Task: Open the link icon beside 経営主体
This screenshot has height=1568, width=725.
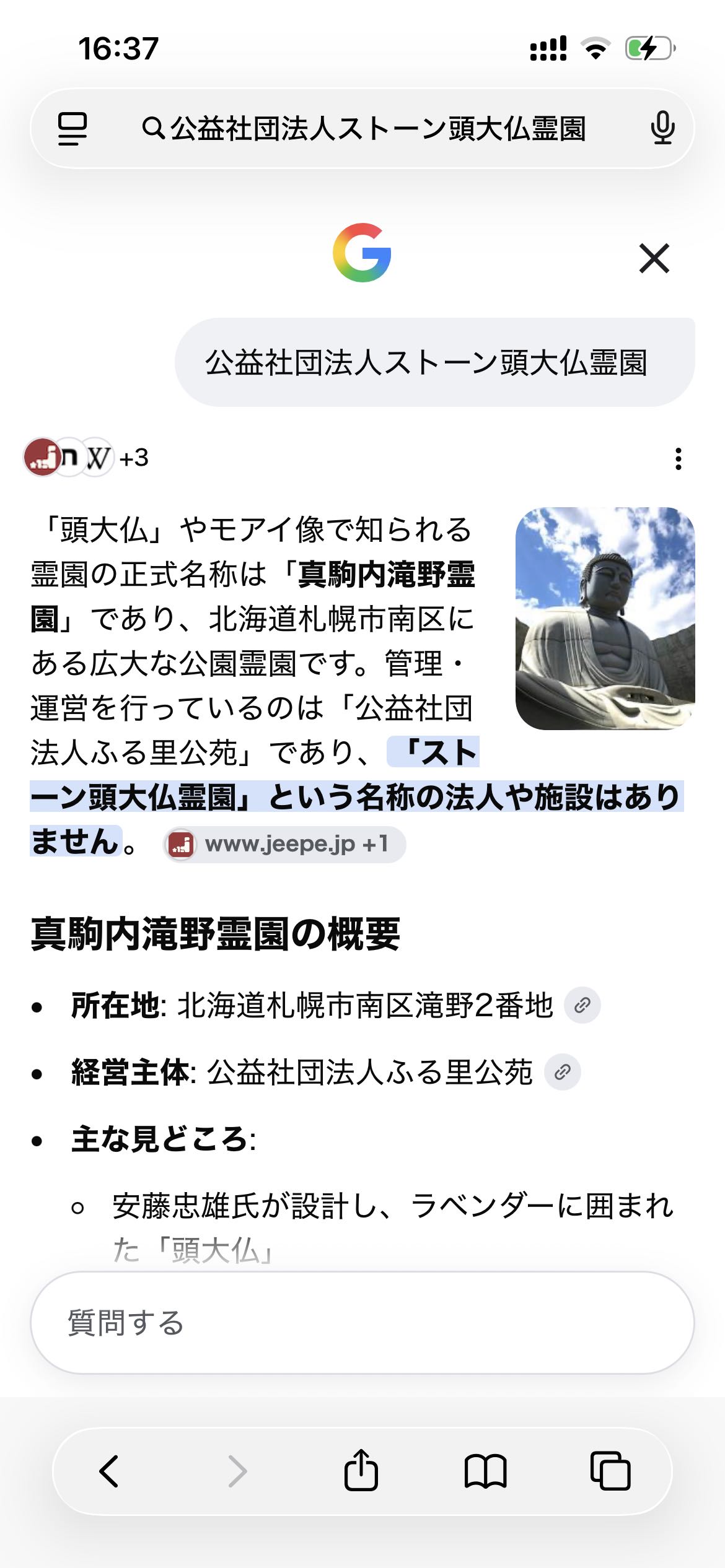Action: click(x=562, y=1072)
